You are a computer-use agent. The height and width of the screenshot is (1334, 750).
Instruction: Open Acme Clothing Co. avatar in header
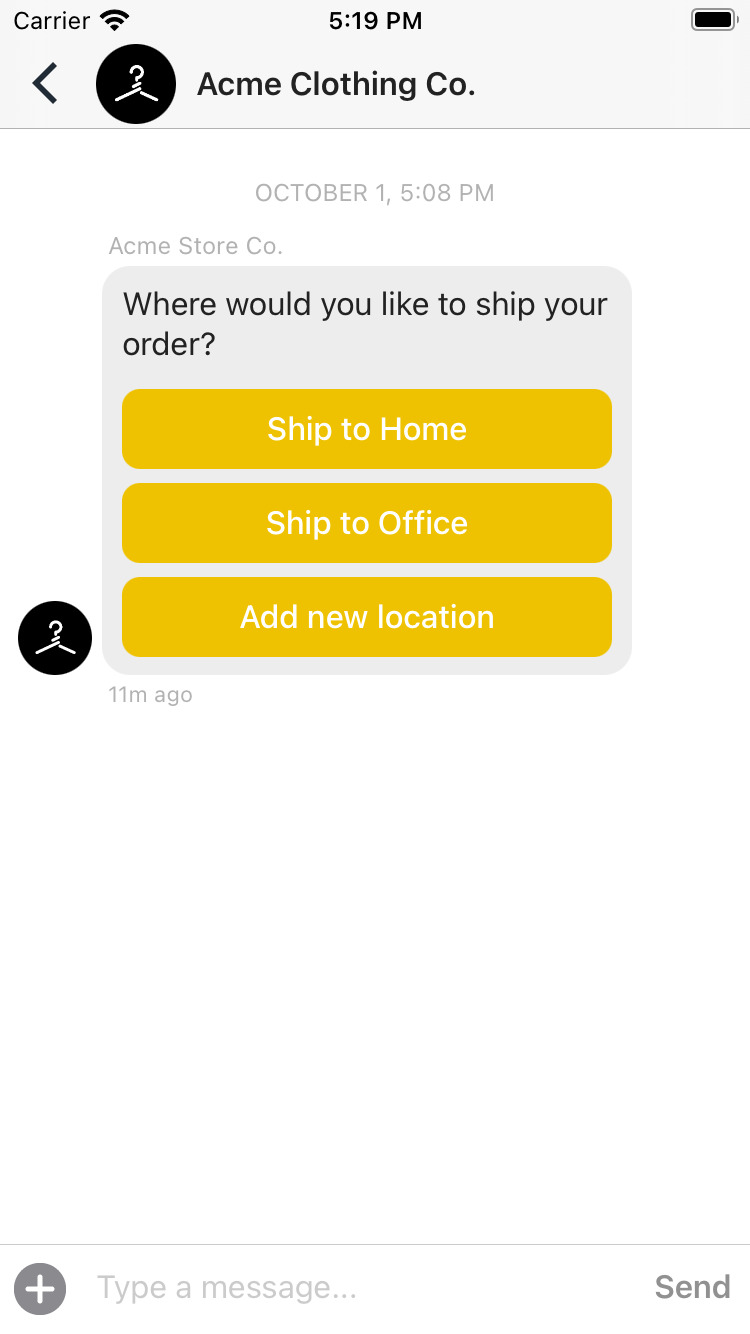pyautogui.click(x=136, y=84)
